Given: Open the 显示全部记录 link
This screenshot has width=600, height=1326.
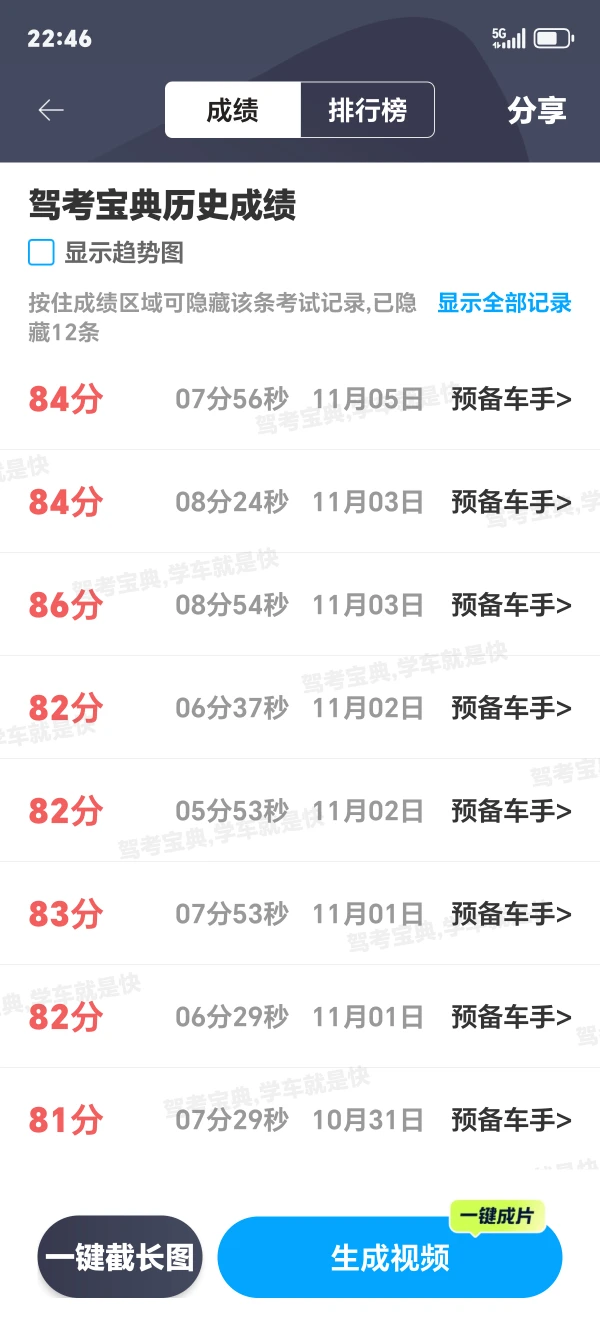Looking at the screenshot, I should click(x=504, y=303).
